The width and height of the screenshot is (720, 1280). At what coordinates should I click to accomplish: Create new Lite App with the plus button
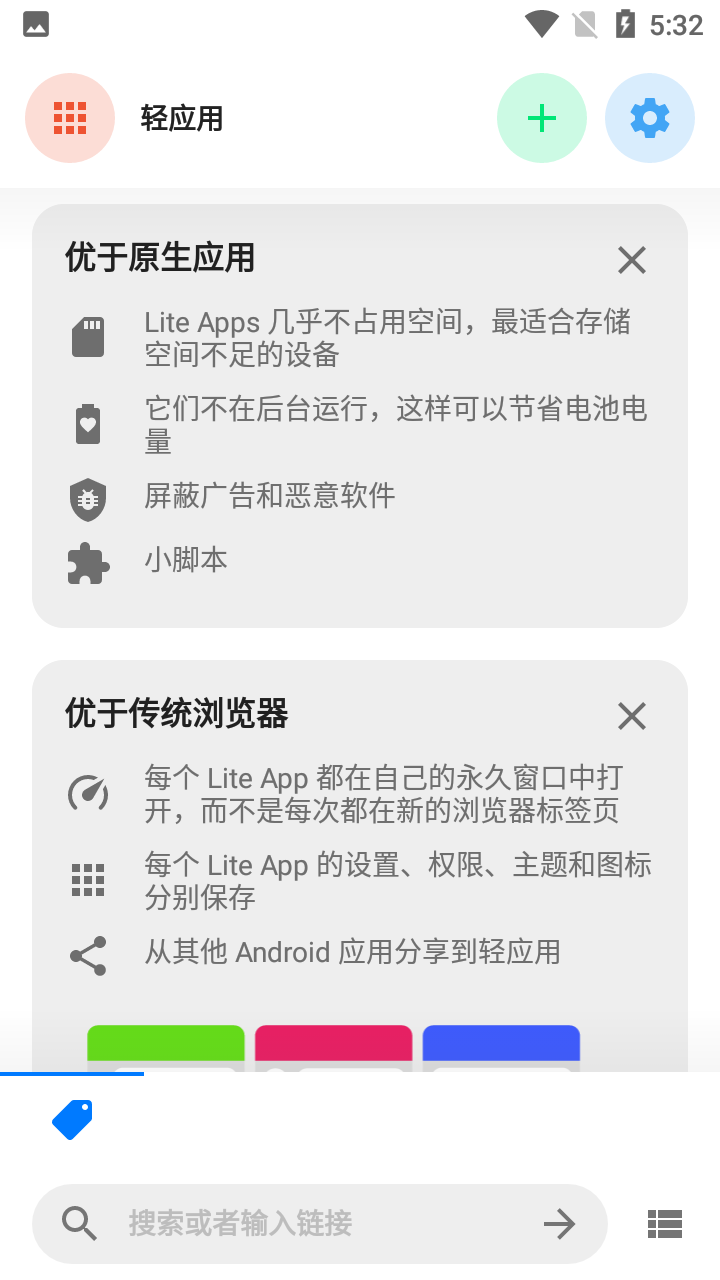[x=542, y=118]
